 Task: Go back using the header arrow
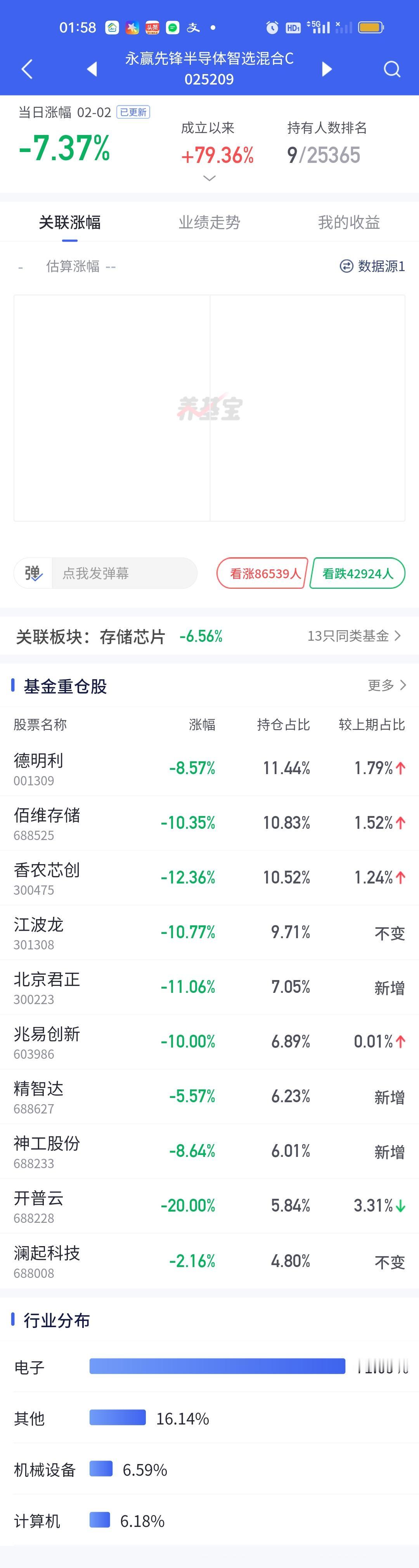pyautogui.click(x=27, y=69)
